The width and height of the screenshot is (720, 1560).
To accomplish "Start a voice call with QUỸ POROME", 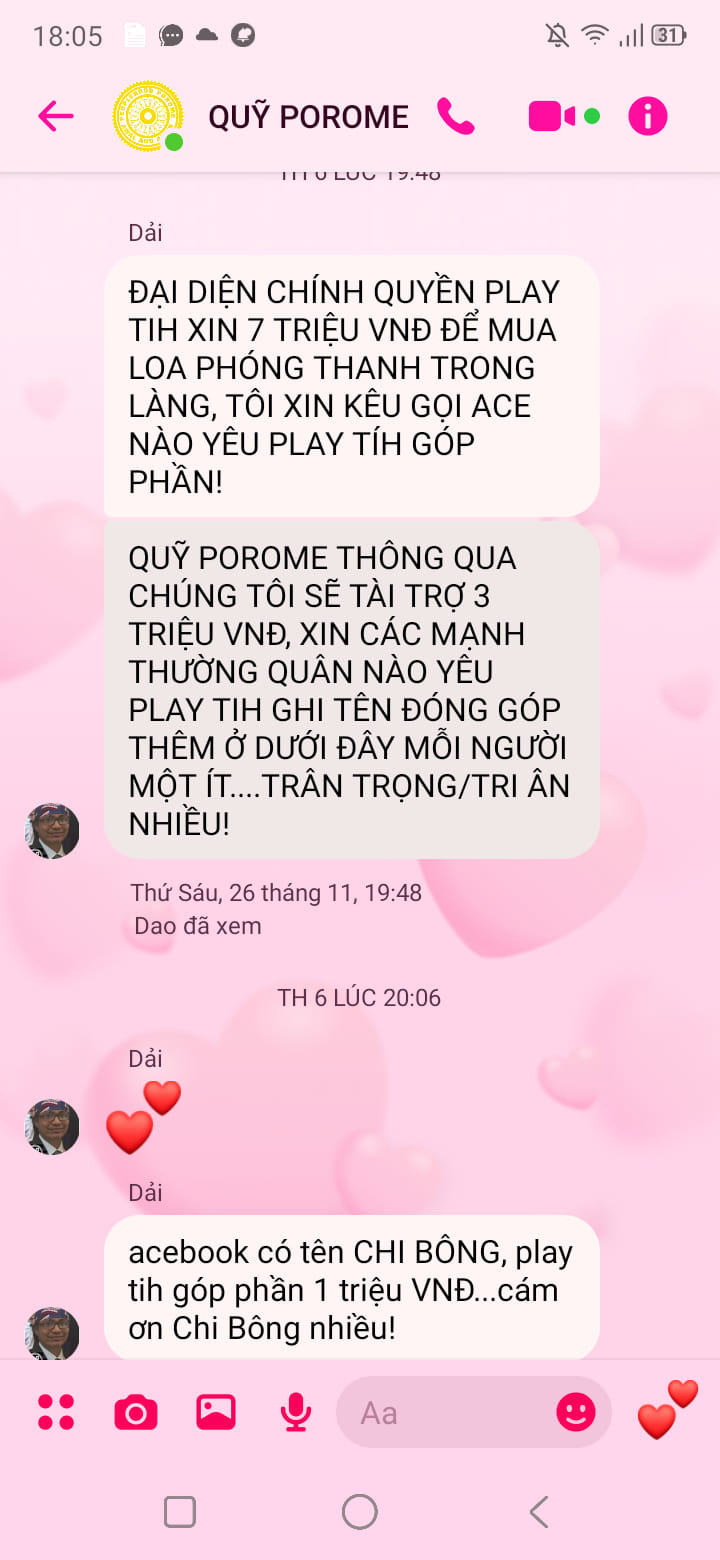I will point(456,117).
